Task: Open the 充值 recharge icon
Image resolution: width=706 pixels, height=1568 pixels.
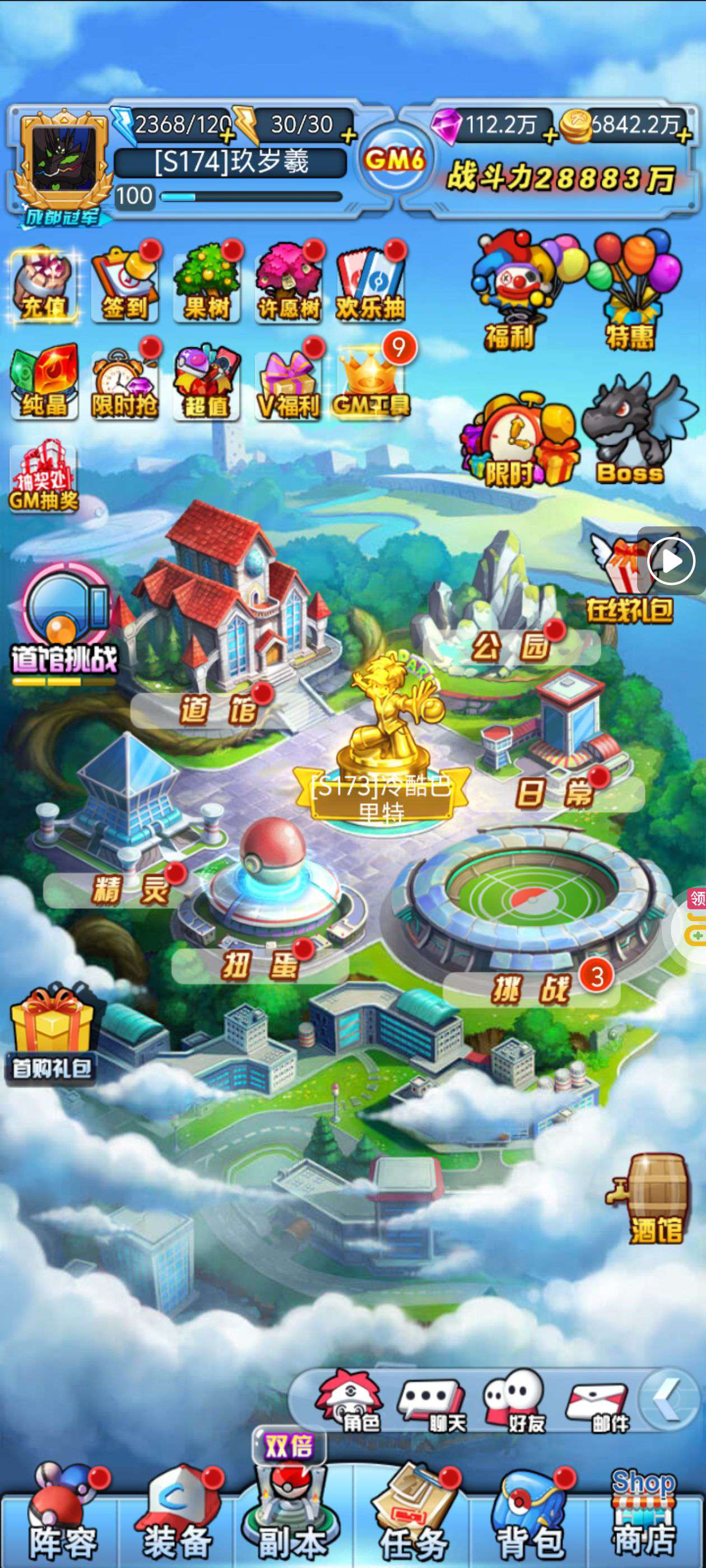Action: coord(43,286)
